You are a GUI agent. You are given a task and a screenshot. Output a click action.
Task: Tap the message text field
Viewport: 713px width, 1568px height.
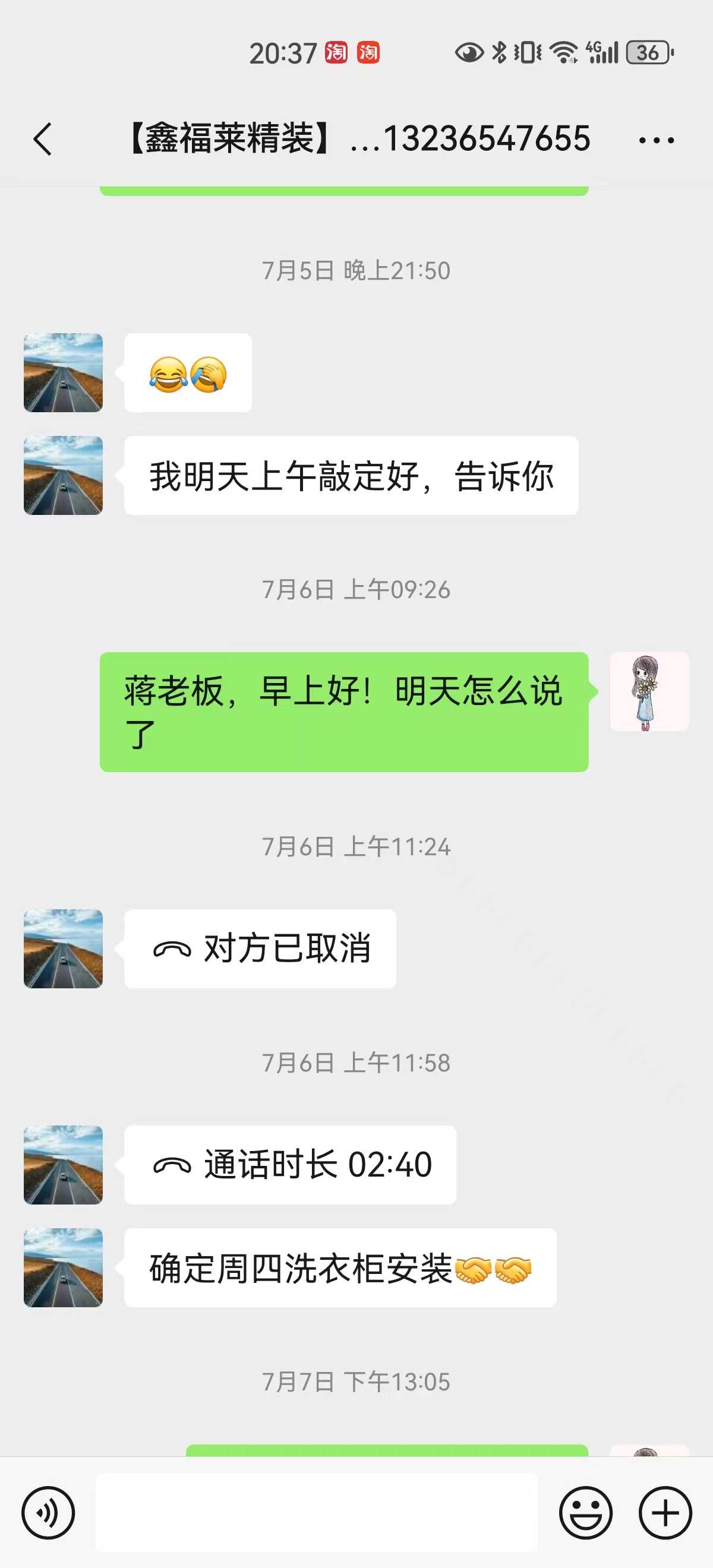click(317, 1513)
